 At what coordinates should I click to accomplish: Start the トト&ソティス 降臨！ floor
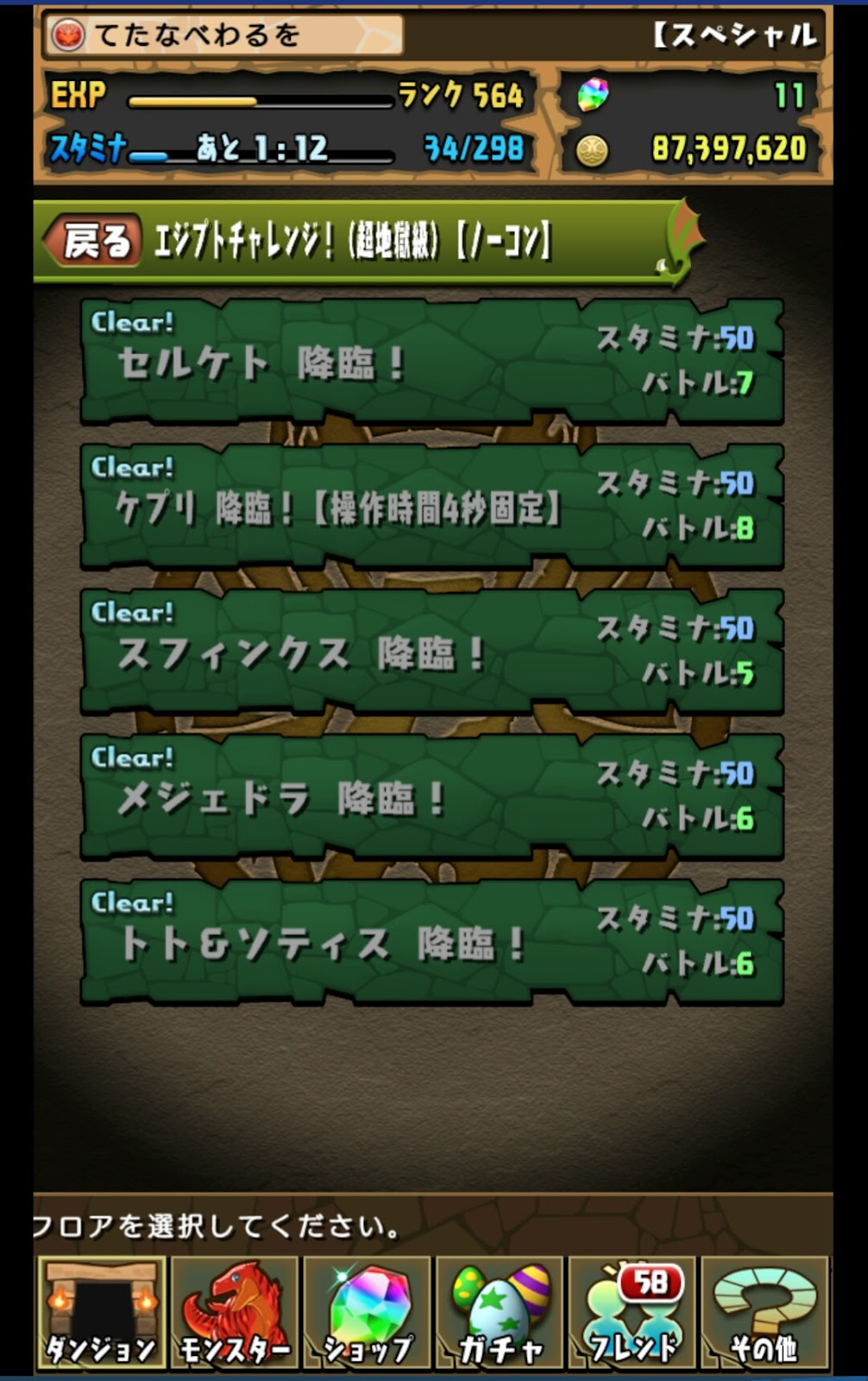tap(431, 943)
